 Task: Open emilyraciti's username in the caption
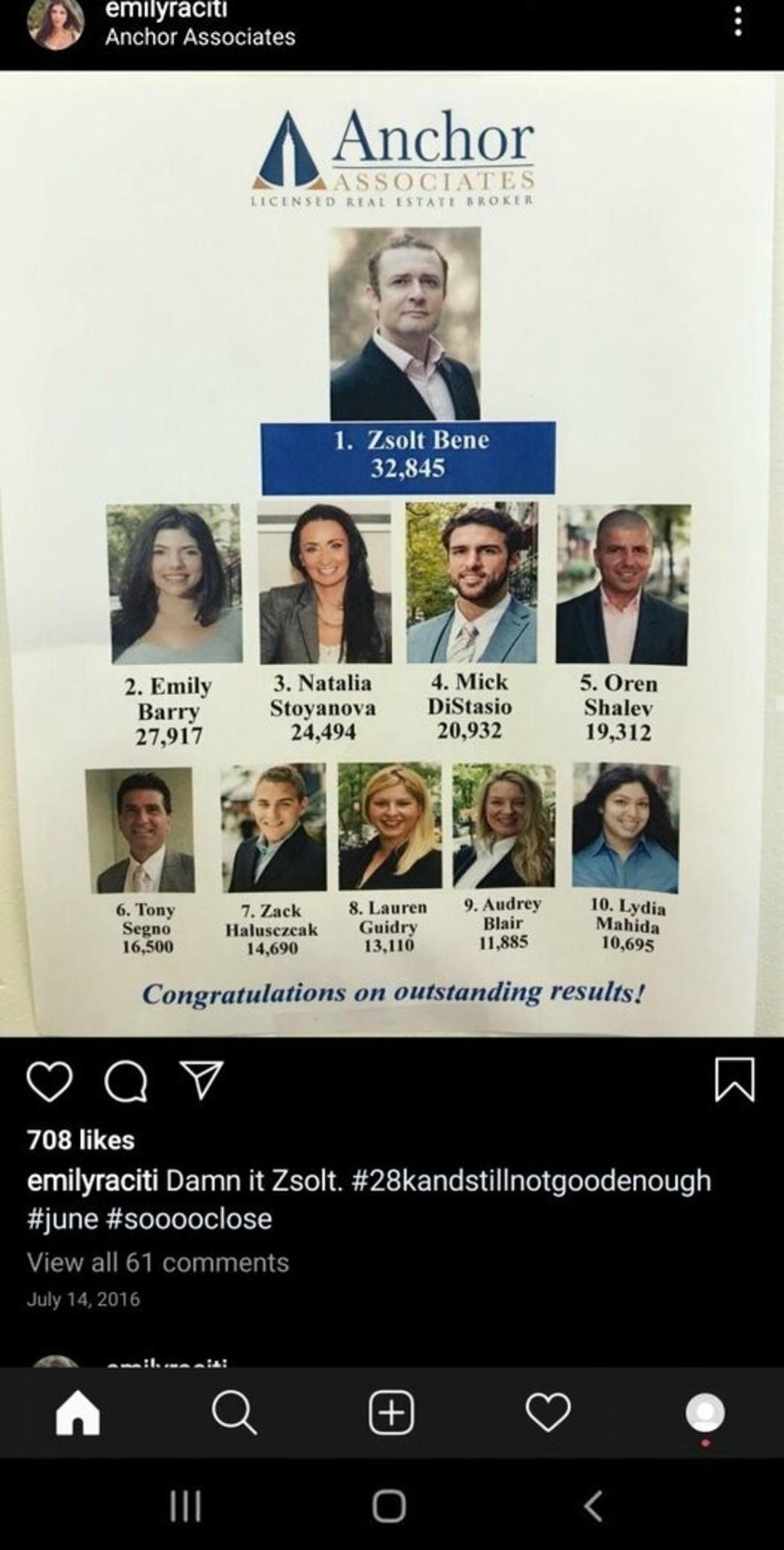pos(92,1180)
